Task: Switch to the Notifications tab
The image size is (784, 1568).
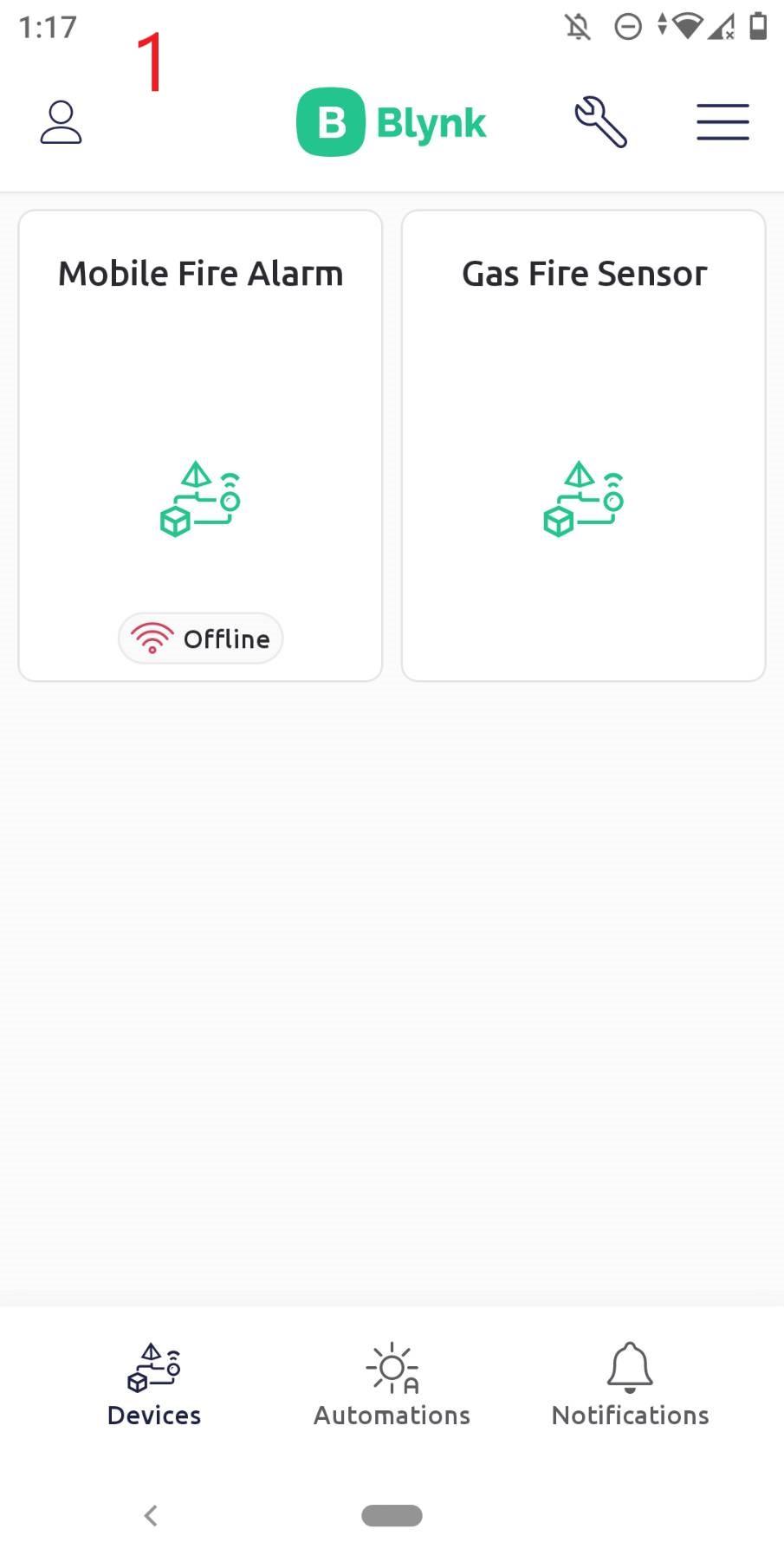Action: pyautogui.click(x=630, y=1384)
